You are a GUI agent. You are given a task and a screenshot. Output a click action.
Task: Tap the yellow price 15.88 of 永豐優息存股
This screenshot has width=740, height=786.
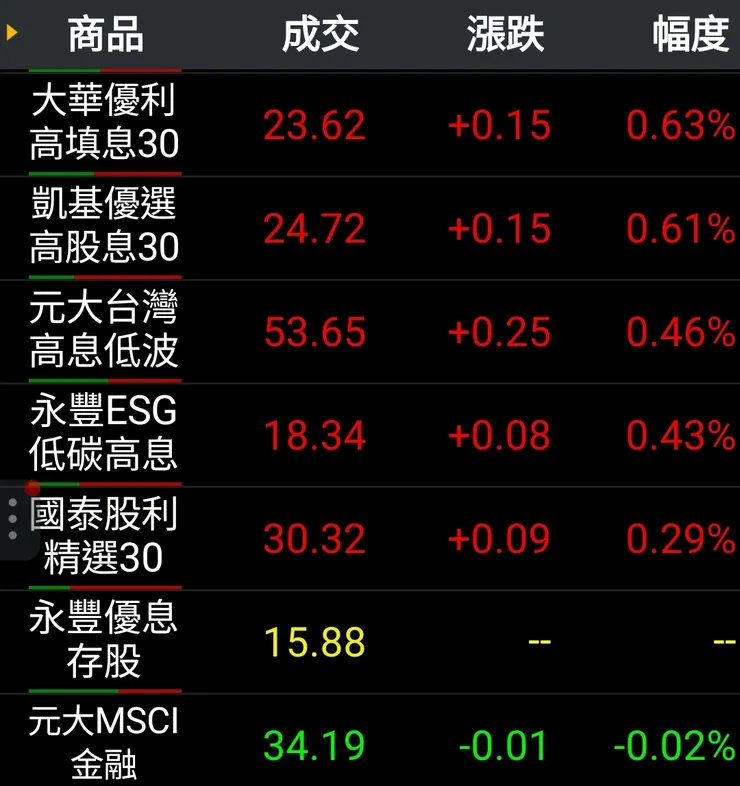click(x=315, y=640)
